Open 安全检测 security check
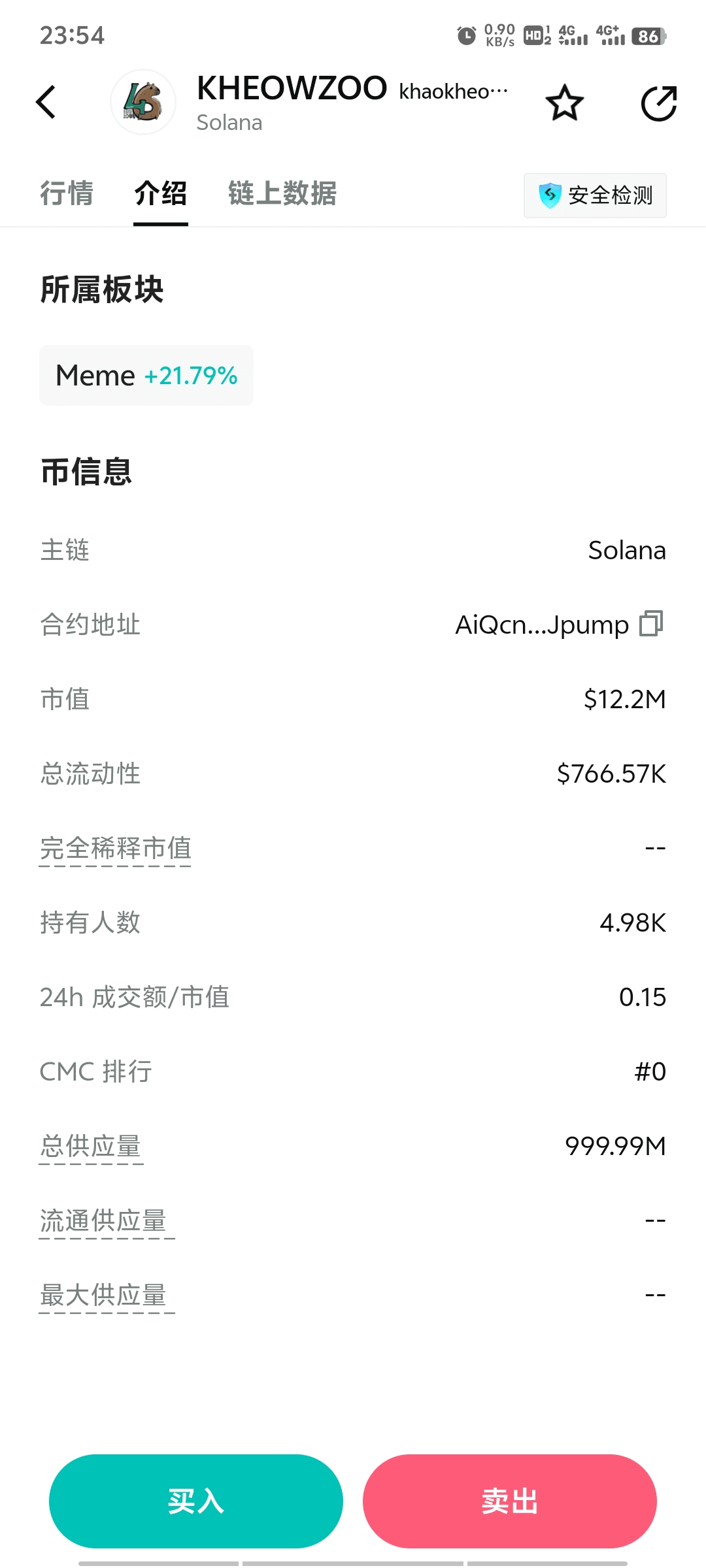706x1568 pixels. click(595, 195)
